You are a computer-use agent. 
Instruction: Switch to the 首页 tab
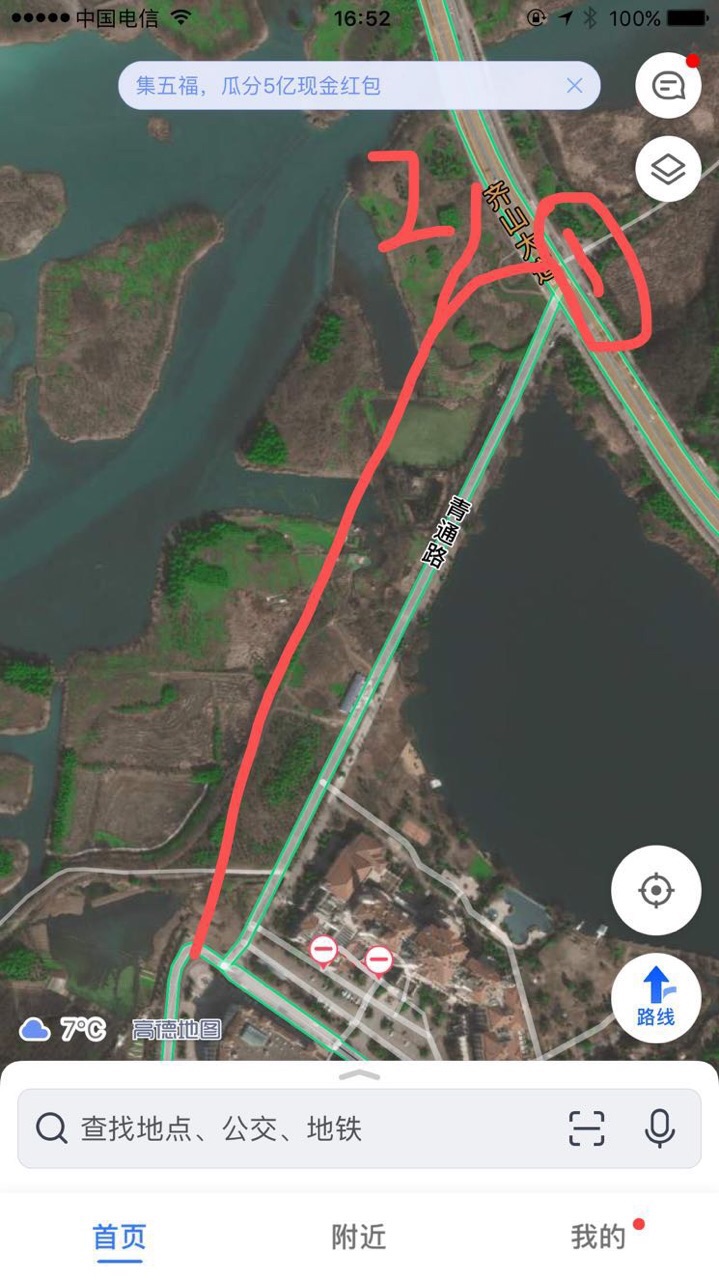[120, 1237]
